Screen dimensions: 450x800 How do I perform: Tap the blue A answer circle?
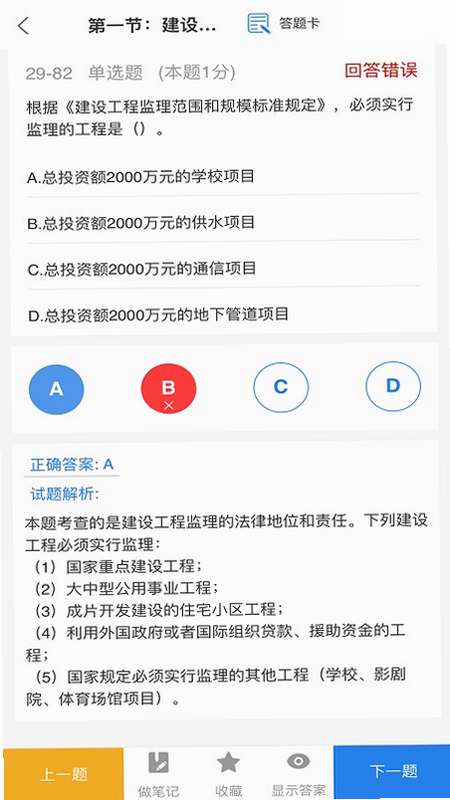[56, 389]
